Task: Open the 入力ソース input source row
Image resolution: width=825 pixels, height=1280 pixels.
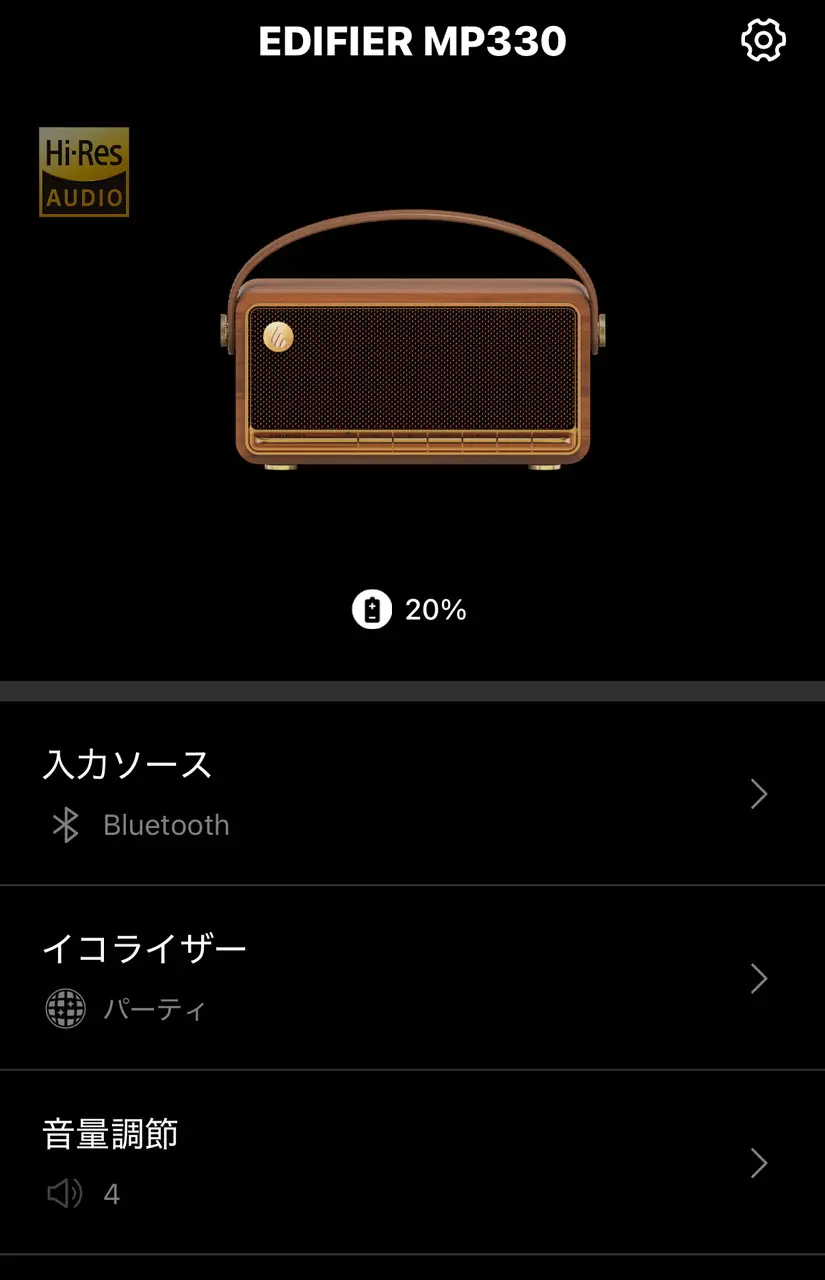Action: (412, 794)
